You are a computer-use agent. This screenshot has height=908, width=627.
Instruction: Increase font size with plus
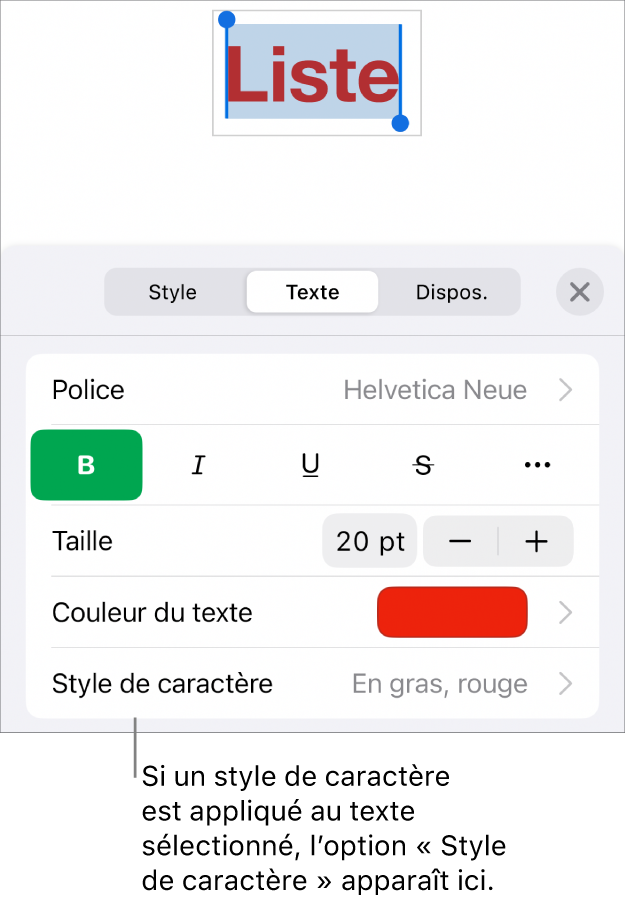coord(537,542)
